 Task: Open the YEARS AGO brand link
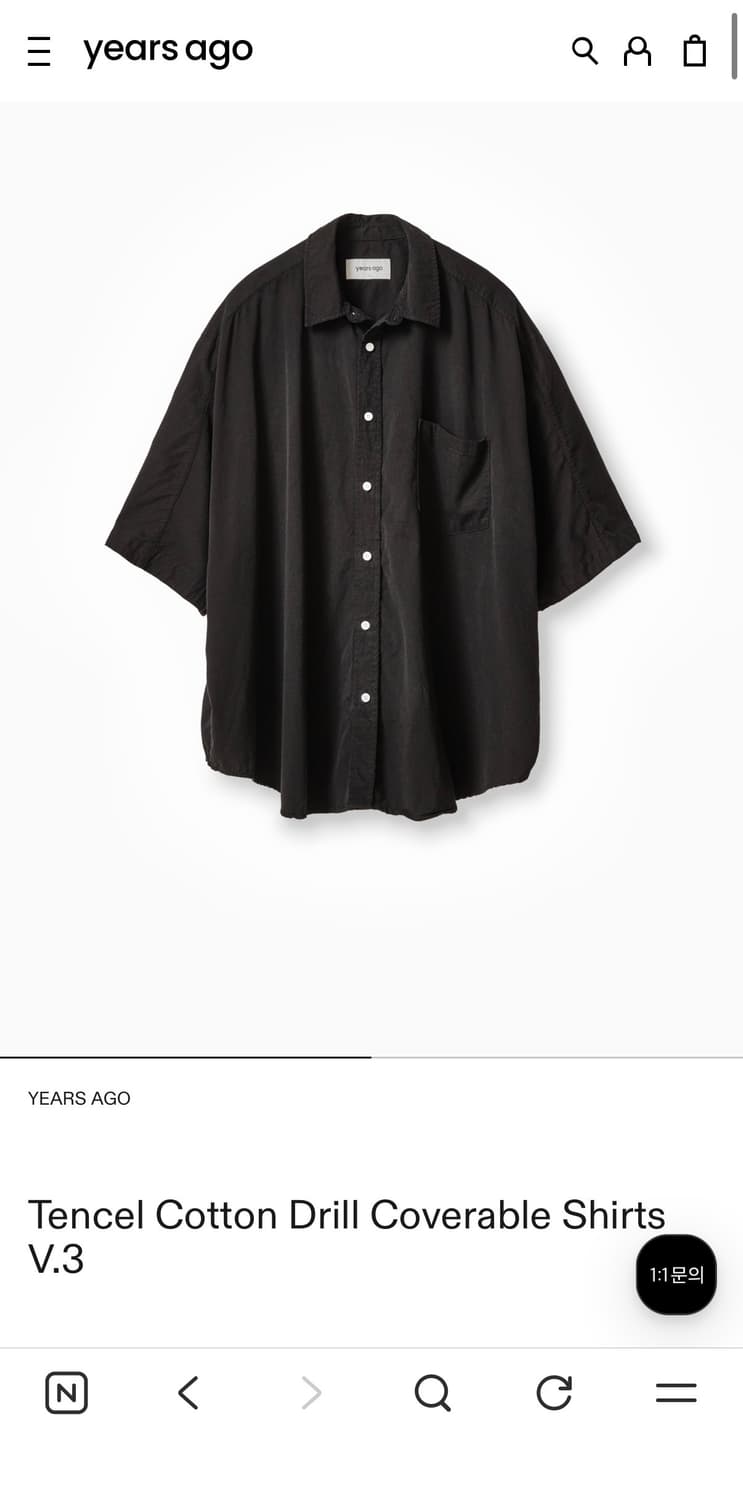(x=79, y=1098)
